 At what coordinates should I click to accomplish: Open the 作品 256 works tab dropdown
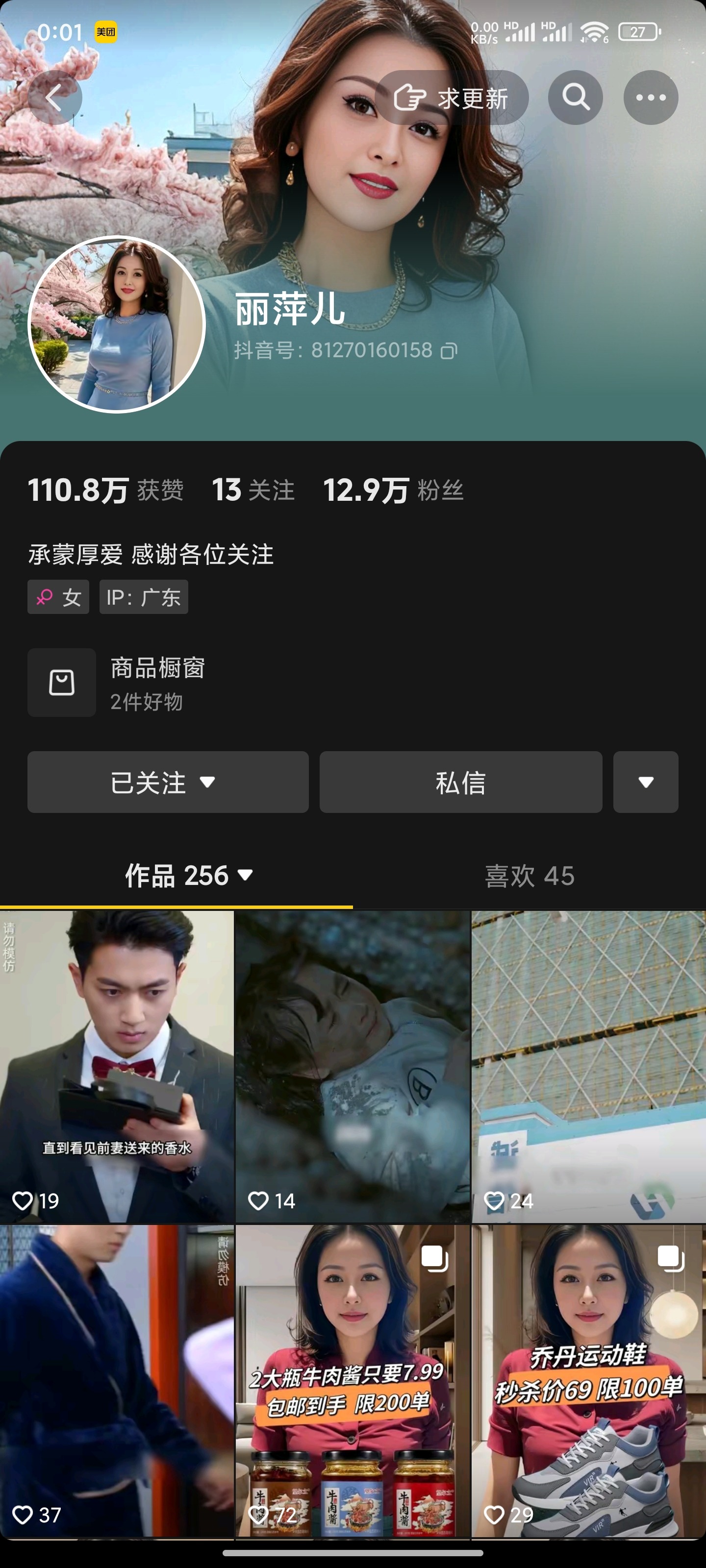tap(189, 876)
